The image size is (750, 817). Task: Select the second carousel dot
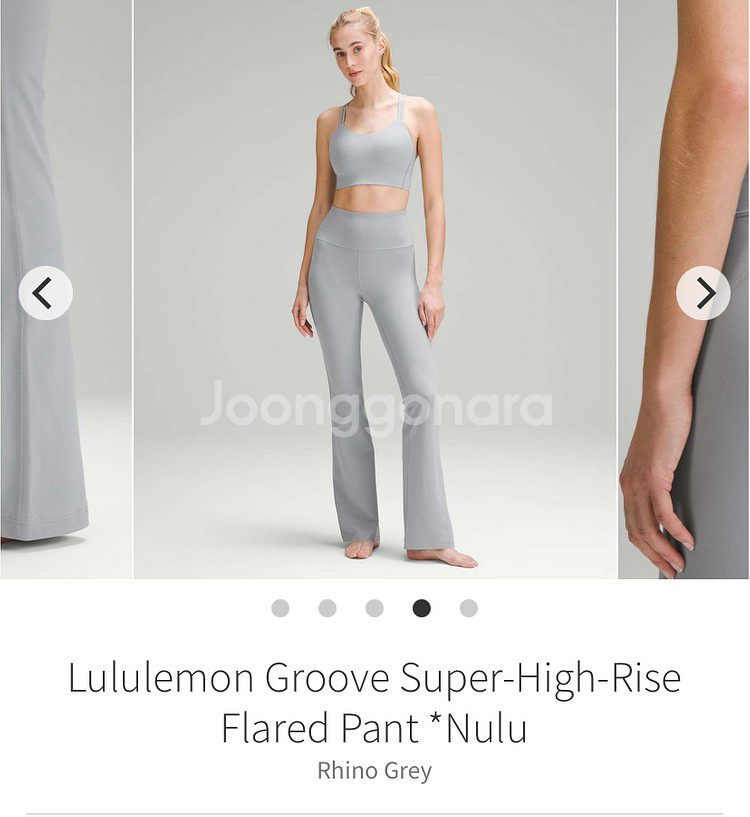point(327,608)
